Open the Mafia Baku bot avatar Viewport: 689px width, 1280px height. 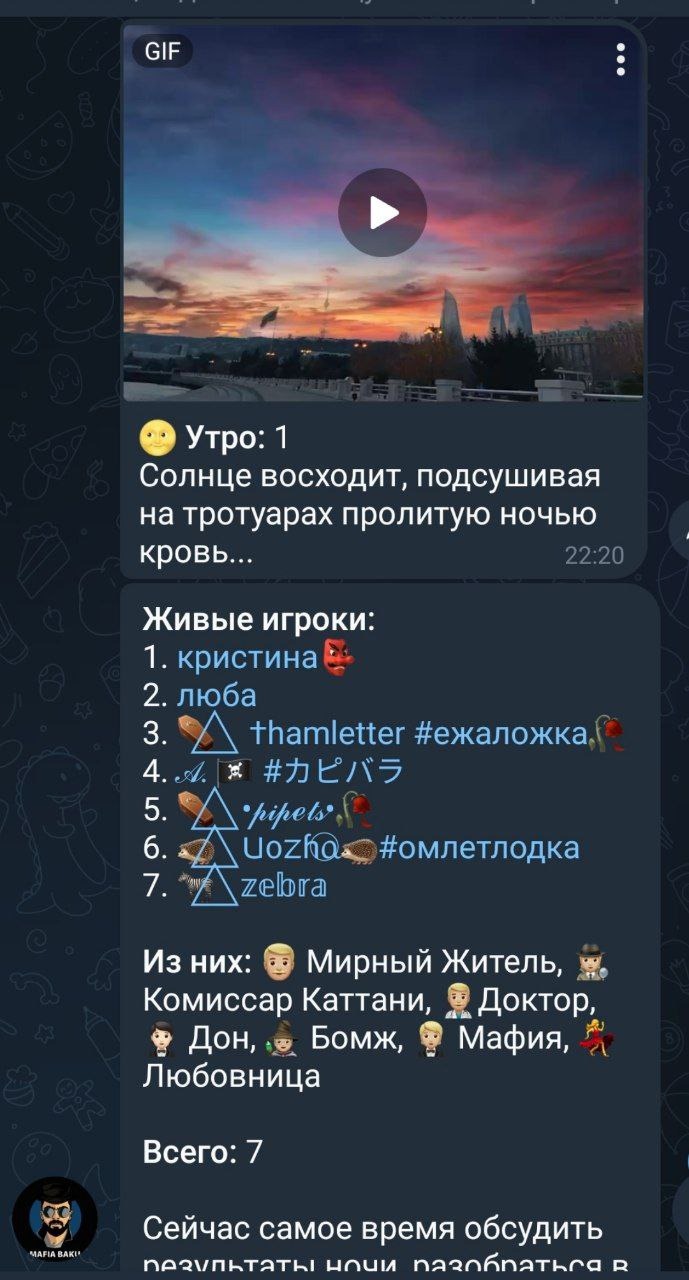pyautogui.click(x=54, y=1219)
